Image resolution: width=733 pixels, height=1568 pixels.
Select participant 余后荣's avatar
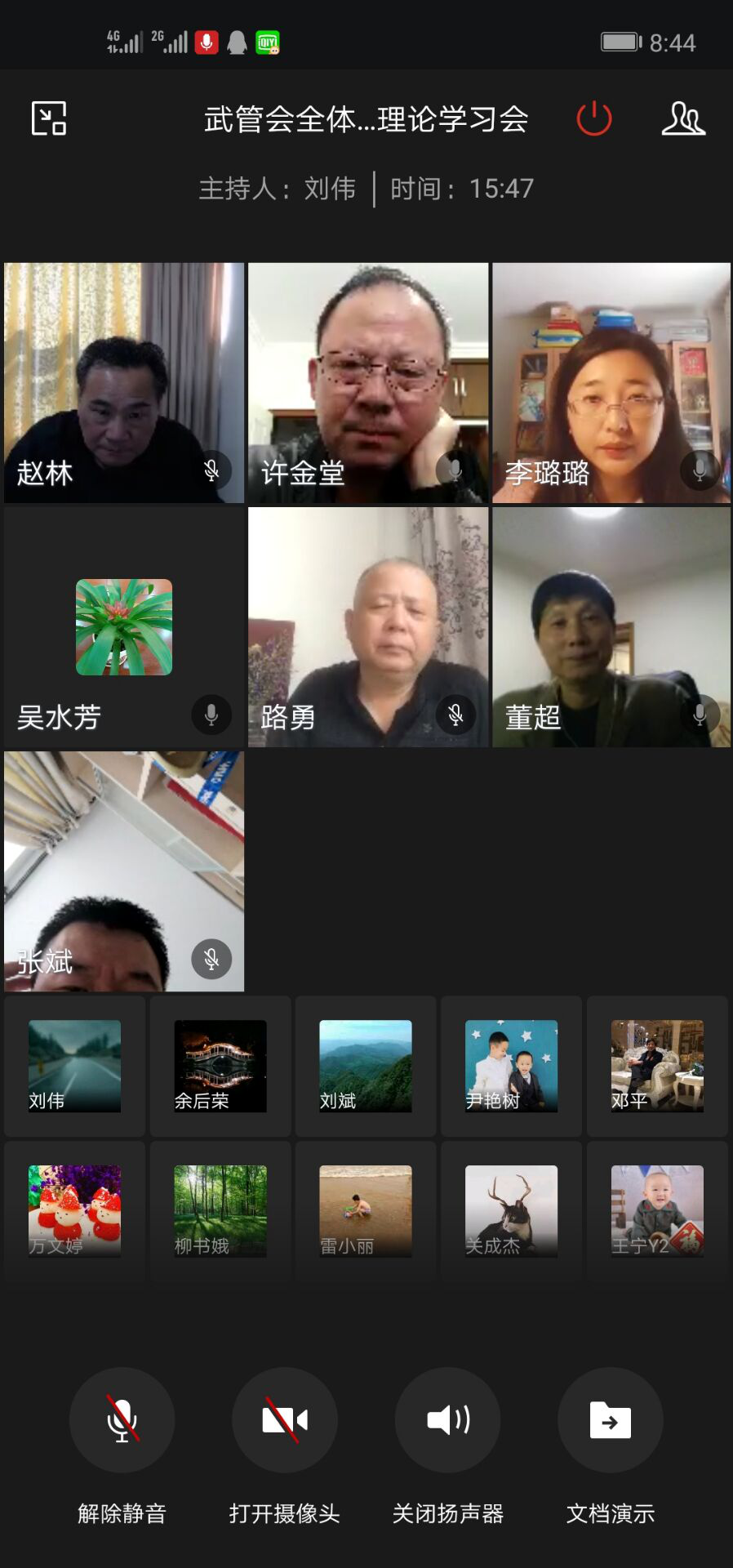[220, 1065]
